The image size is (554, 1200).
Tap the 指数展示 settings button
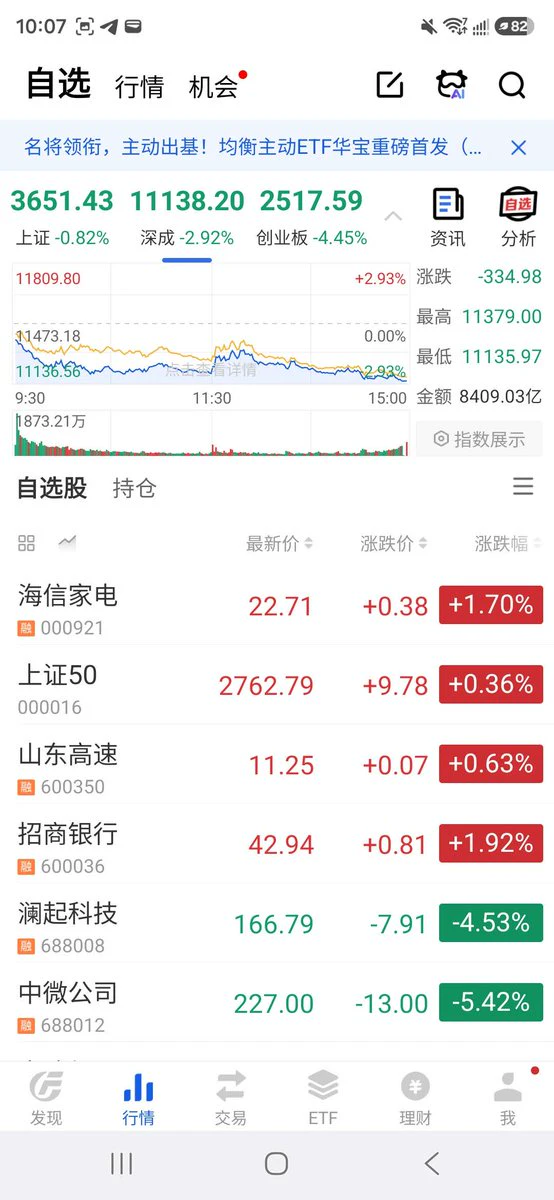[479, 439]
